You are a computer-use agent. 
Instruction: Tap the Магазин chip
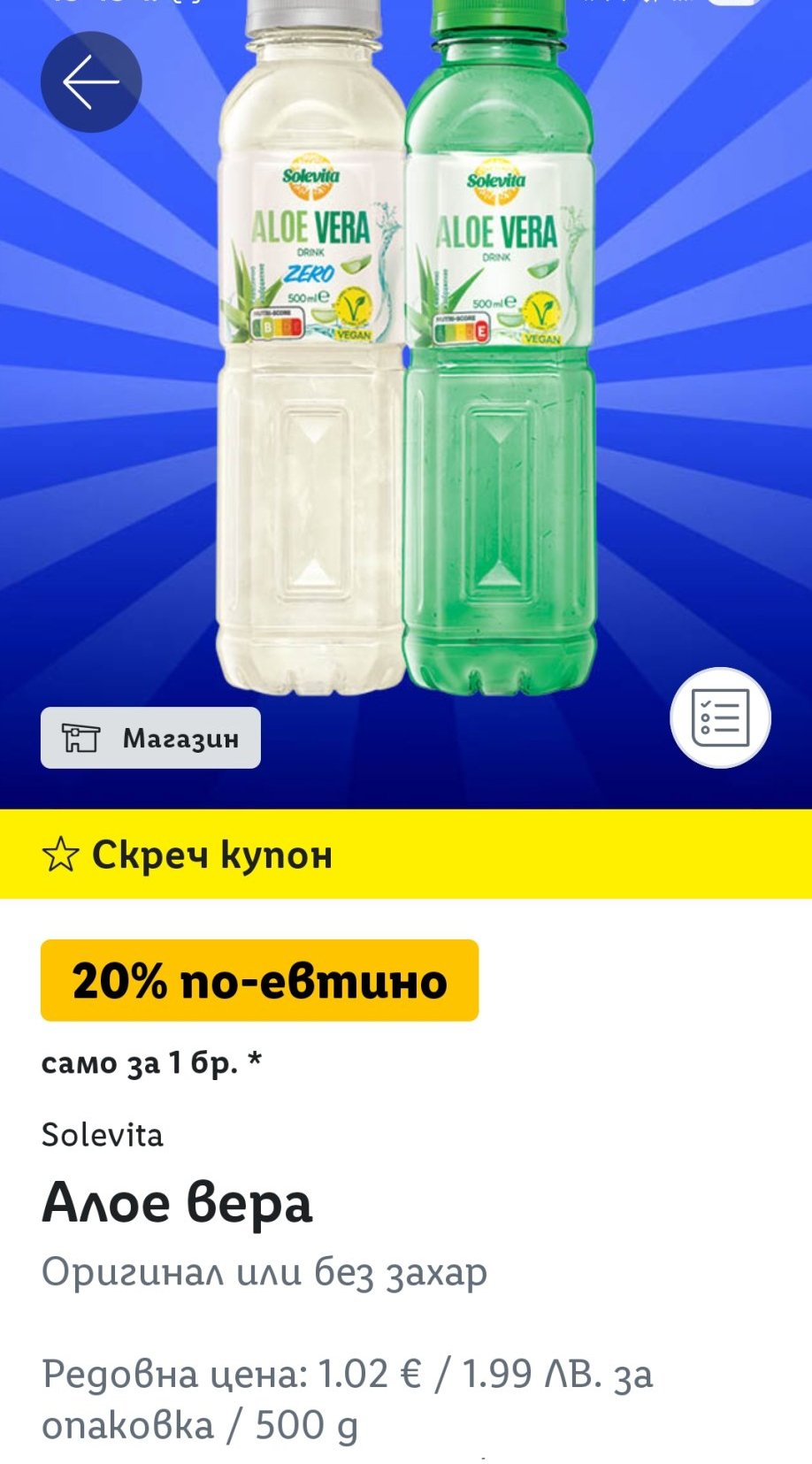pyautogui.click(x=150, y=738)
